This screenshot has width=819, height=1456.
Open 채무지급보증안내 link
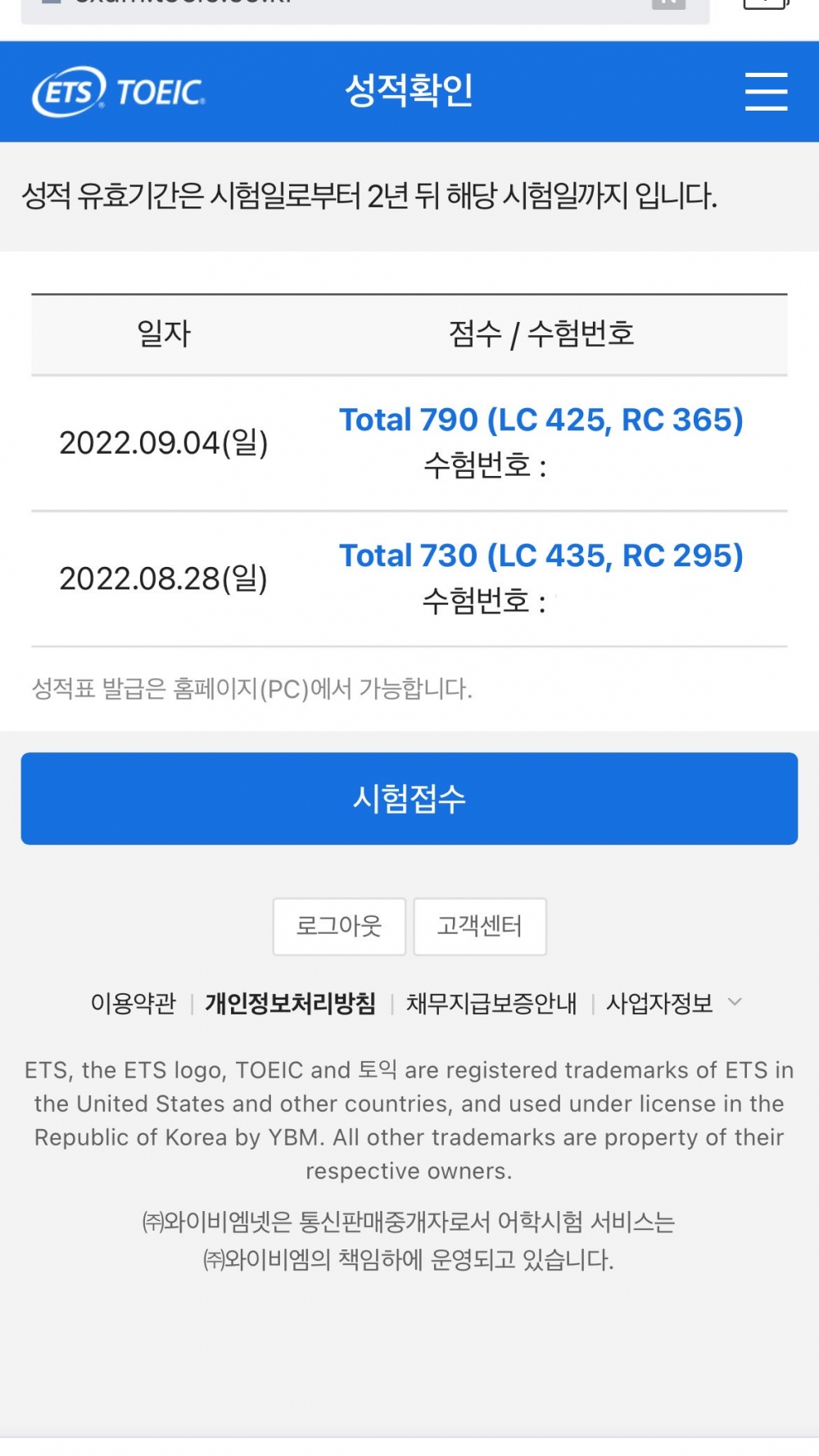[x=491, y=1003]
